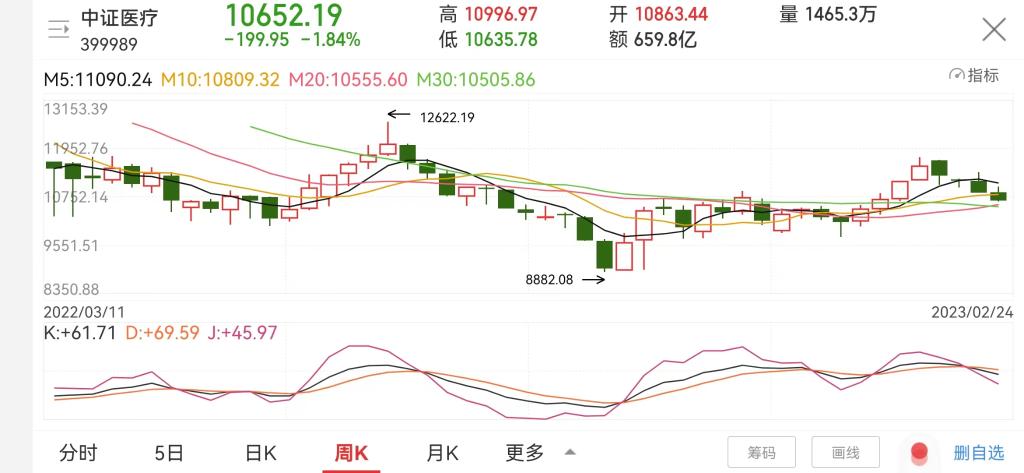Image resolution: width=1024 pixels, height=473 pixels.
Task: Close the landscape chart view
Action: [993, 29]
